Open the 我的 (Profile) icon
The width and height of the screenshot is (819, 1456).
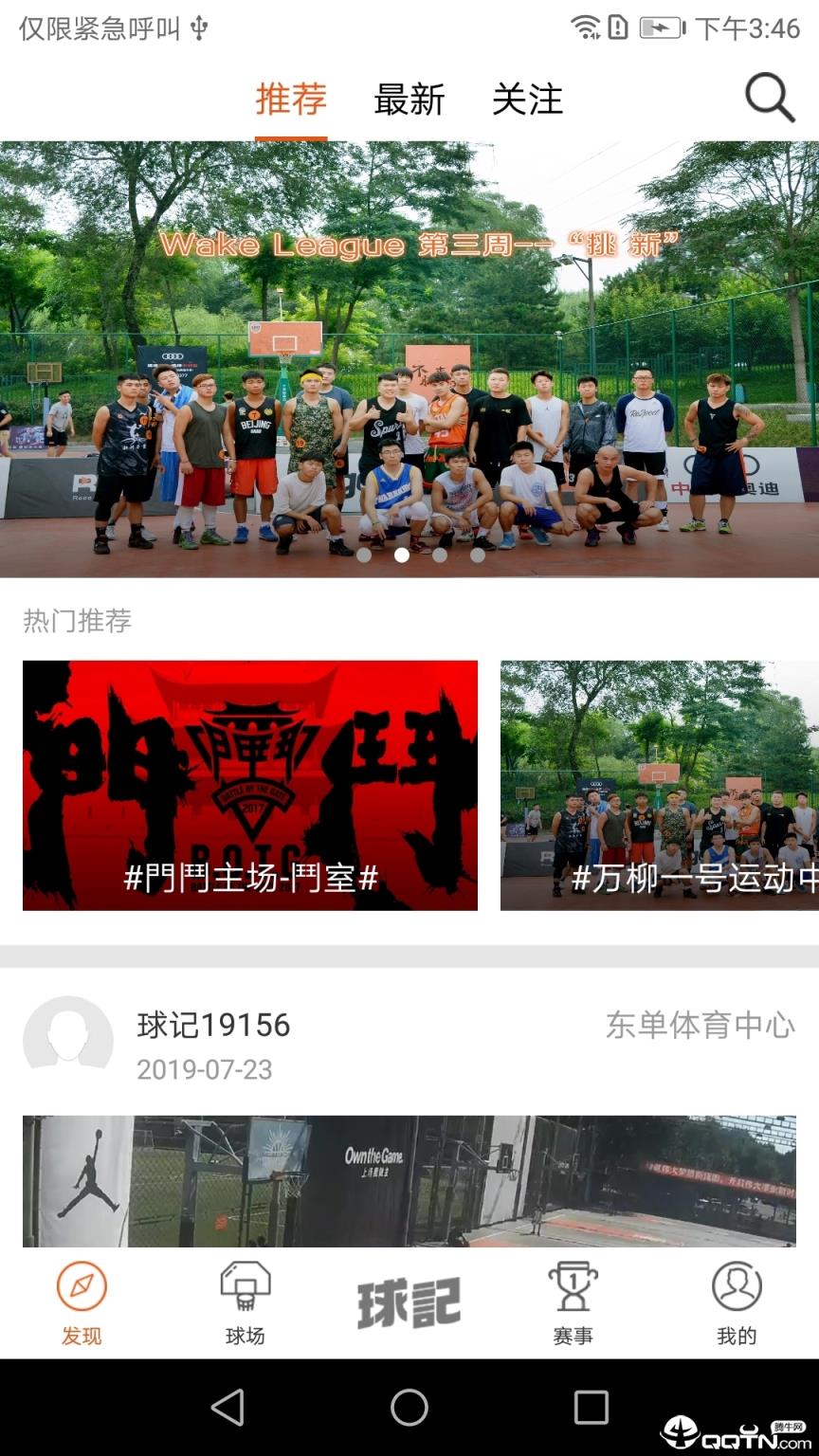736,1302
